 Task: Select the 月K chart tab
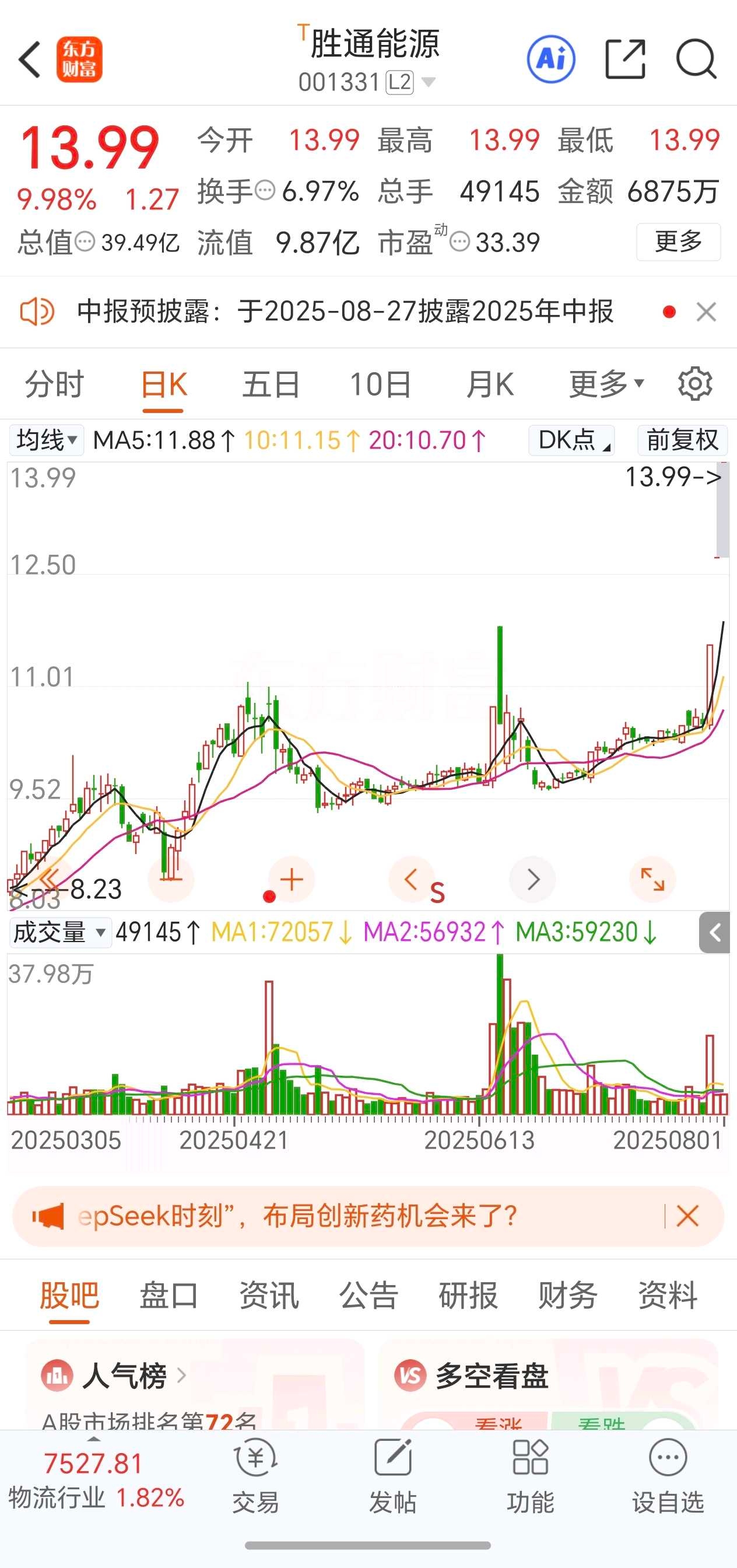pos(490,384)
